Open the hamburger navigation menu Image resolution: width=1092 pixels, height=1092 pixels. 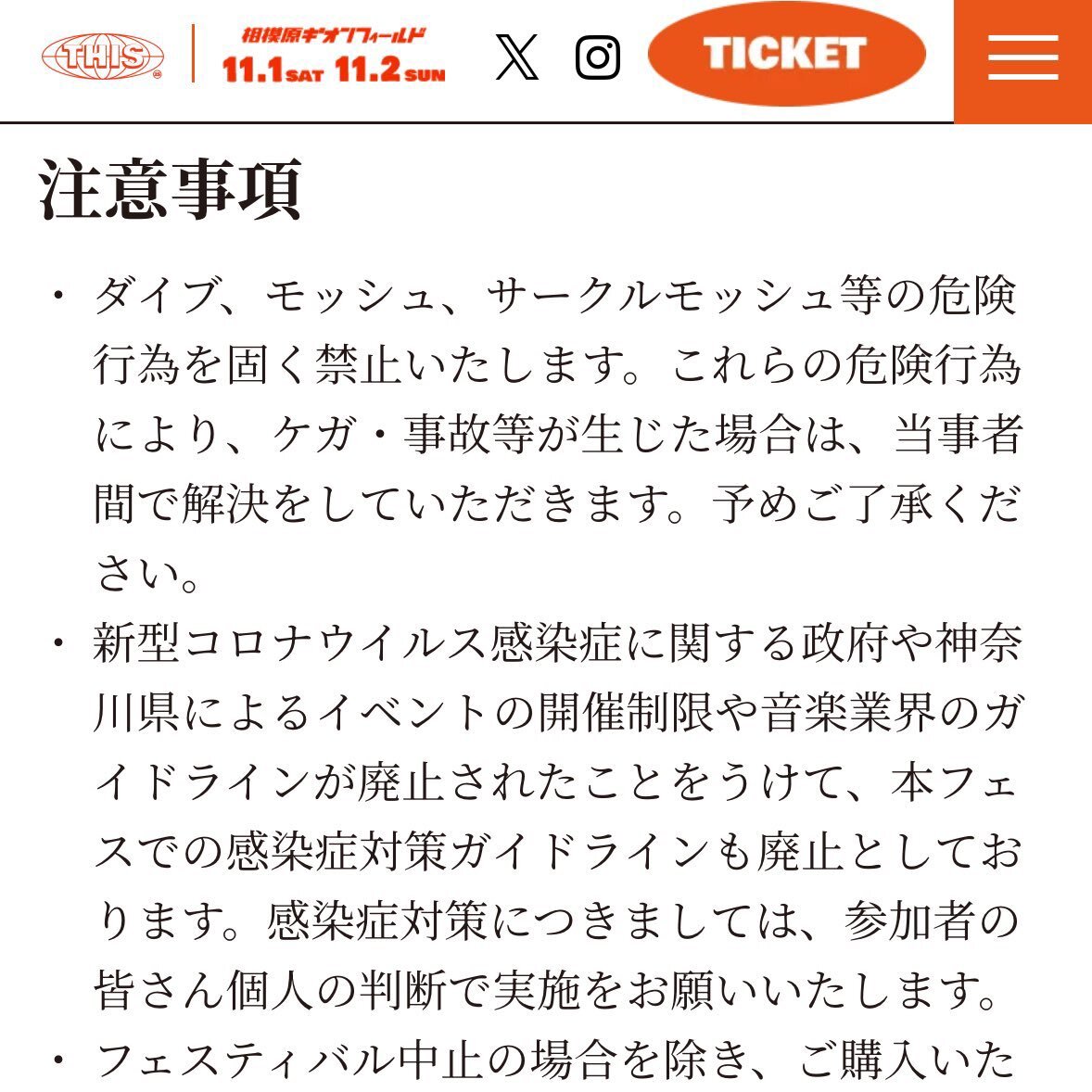coord(1022,58)
